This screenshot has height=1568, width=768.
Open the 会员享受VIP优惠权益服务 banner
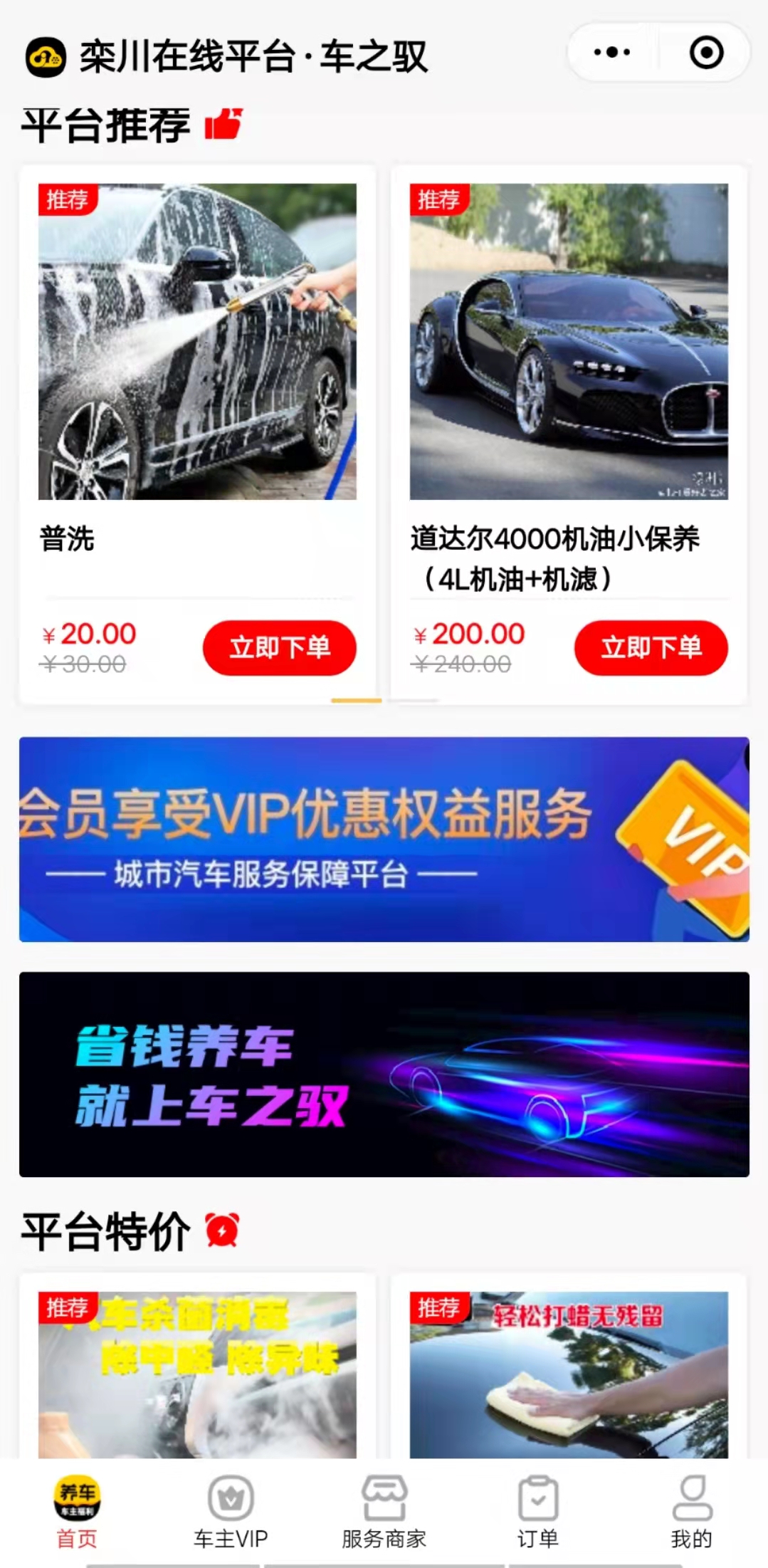pos(384,839)
